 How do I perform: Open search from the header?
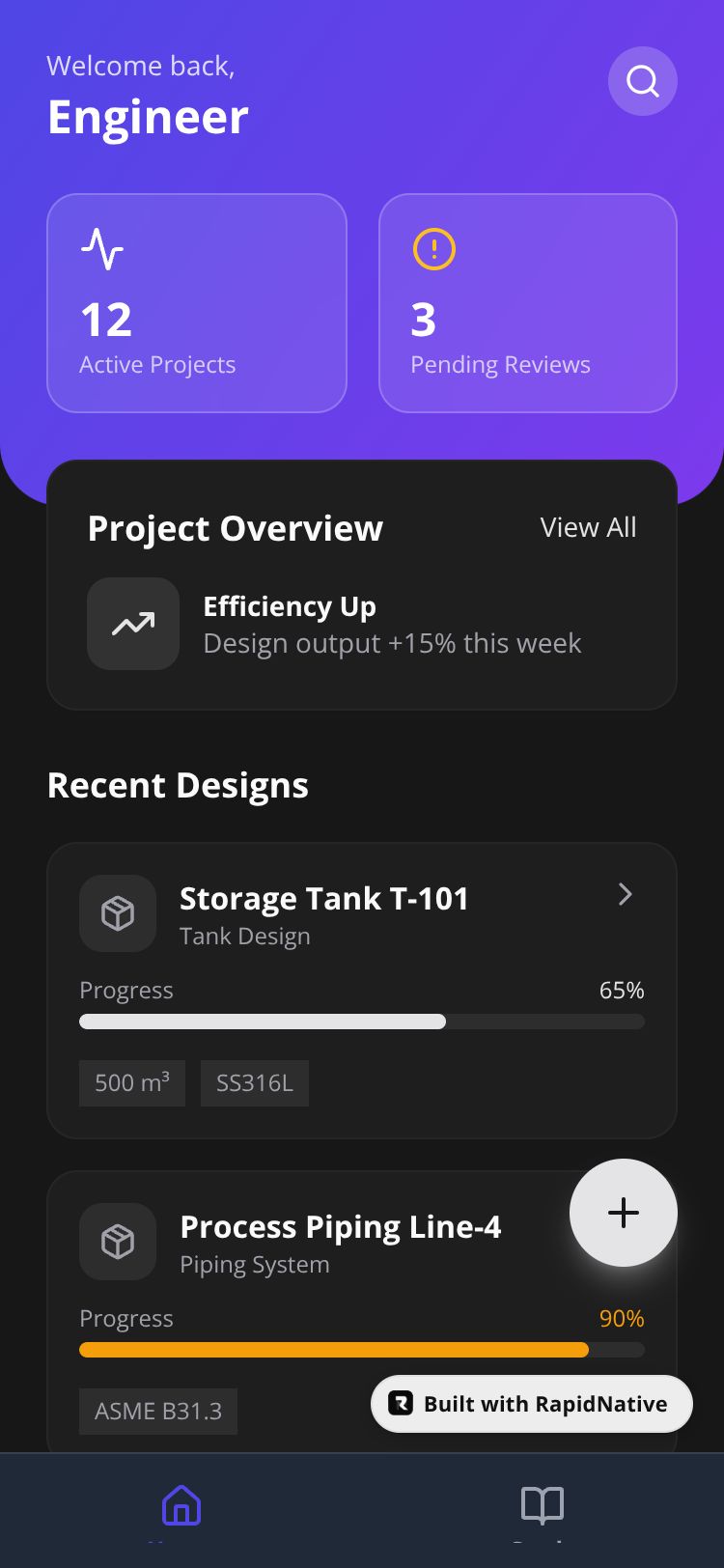click(x=642, y=81)
